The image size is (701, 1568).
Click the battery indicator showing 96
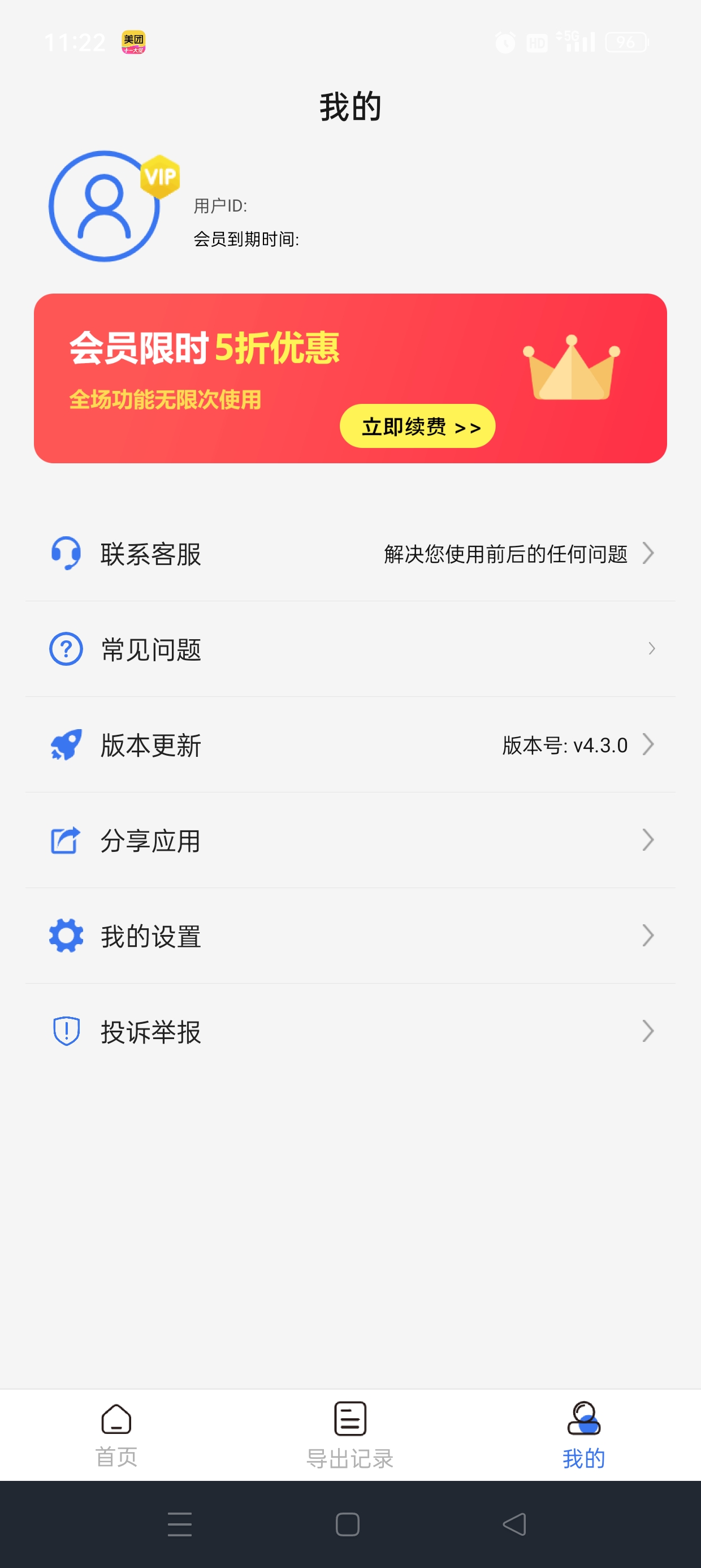pos(627,42)
